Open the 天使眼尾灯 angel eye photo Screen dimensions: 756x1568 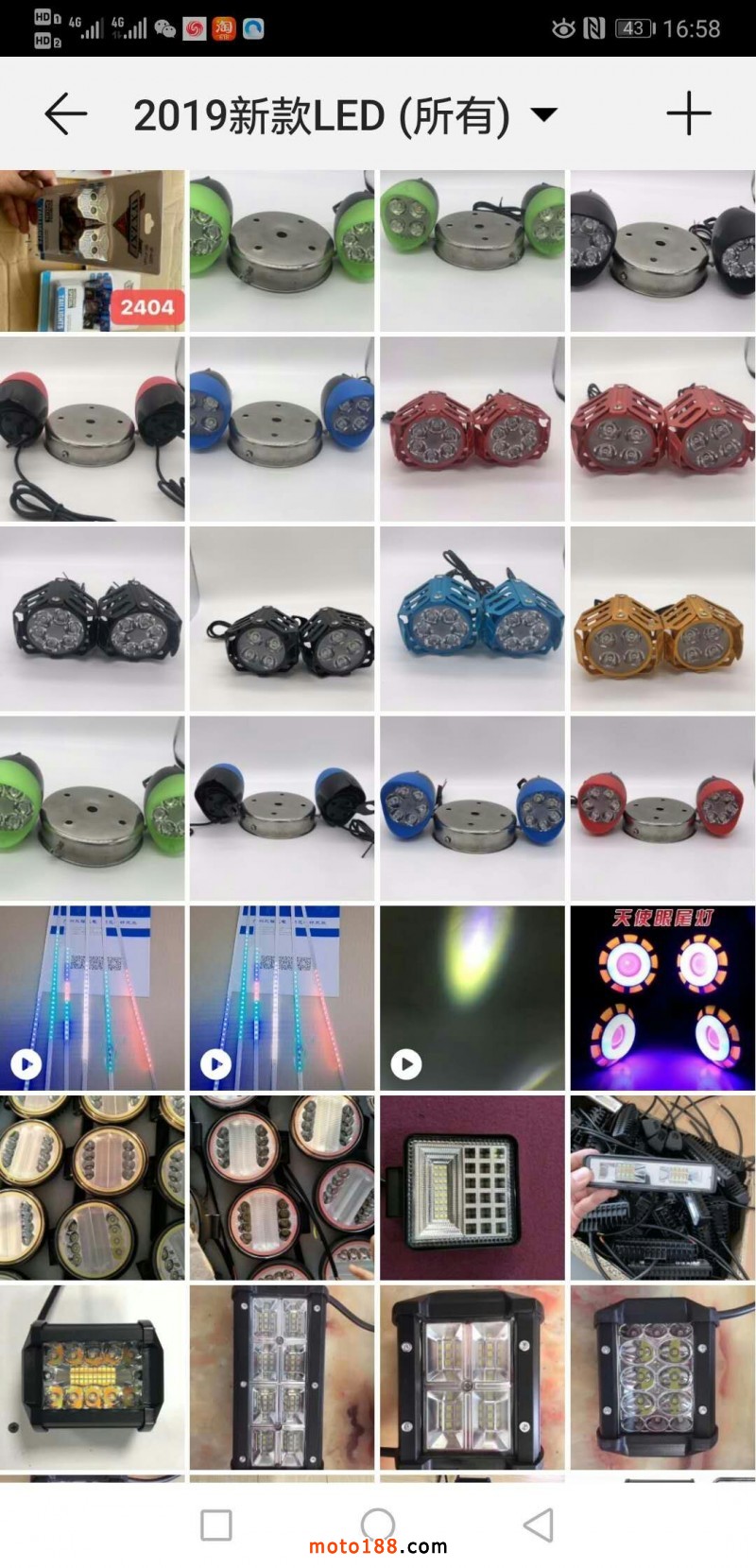tap(661, 998)
